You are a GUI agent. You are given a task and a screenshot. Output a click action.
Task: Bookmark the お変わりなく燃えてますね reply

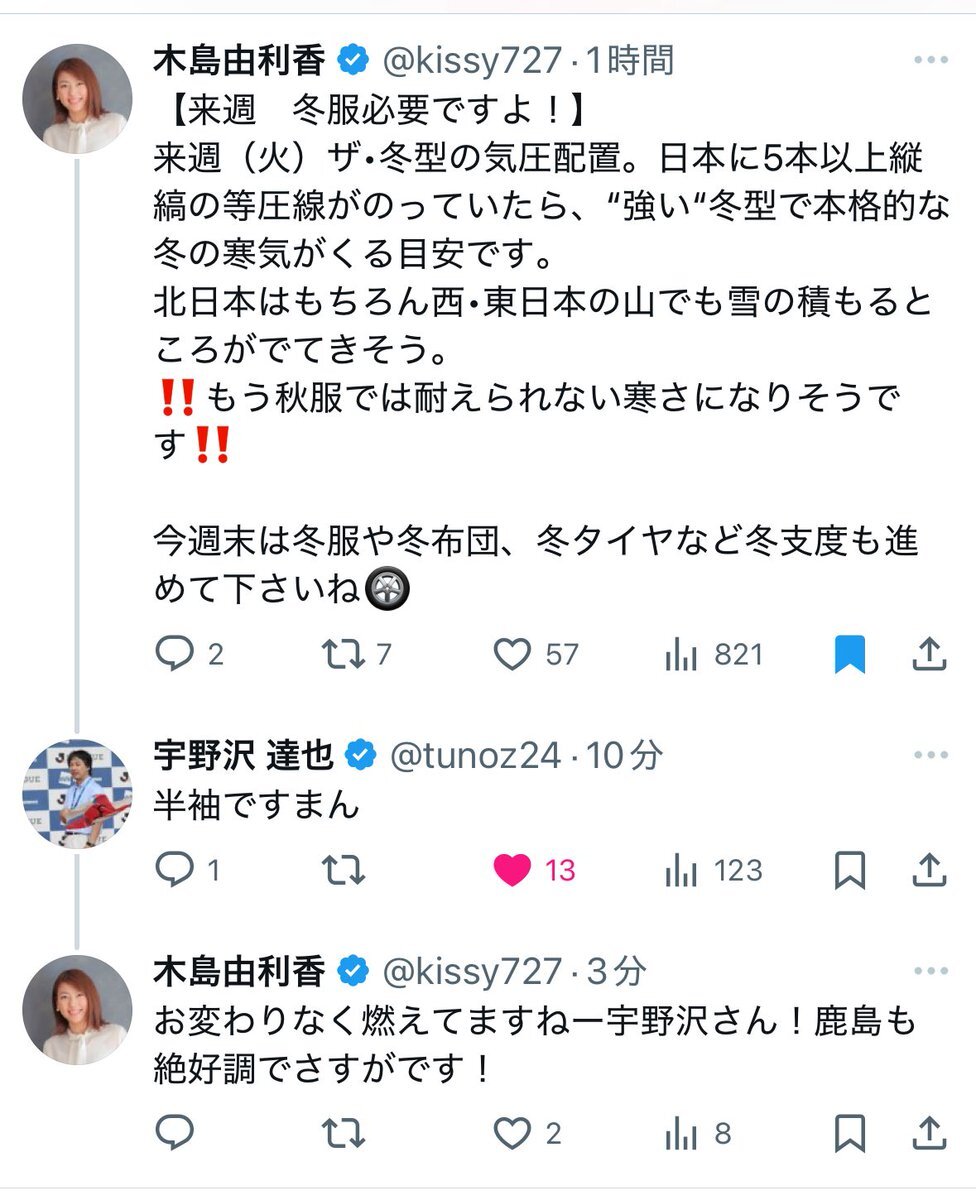coord(849,1133)
